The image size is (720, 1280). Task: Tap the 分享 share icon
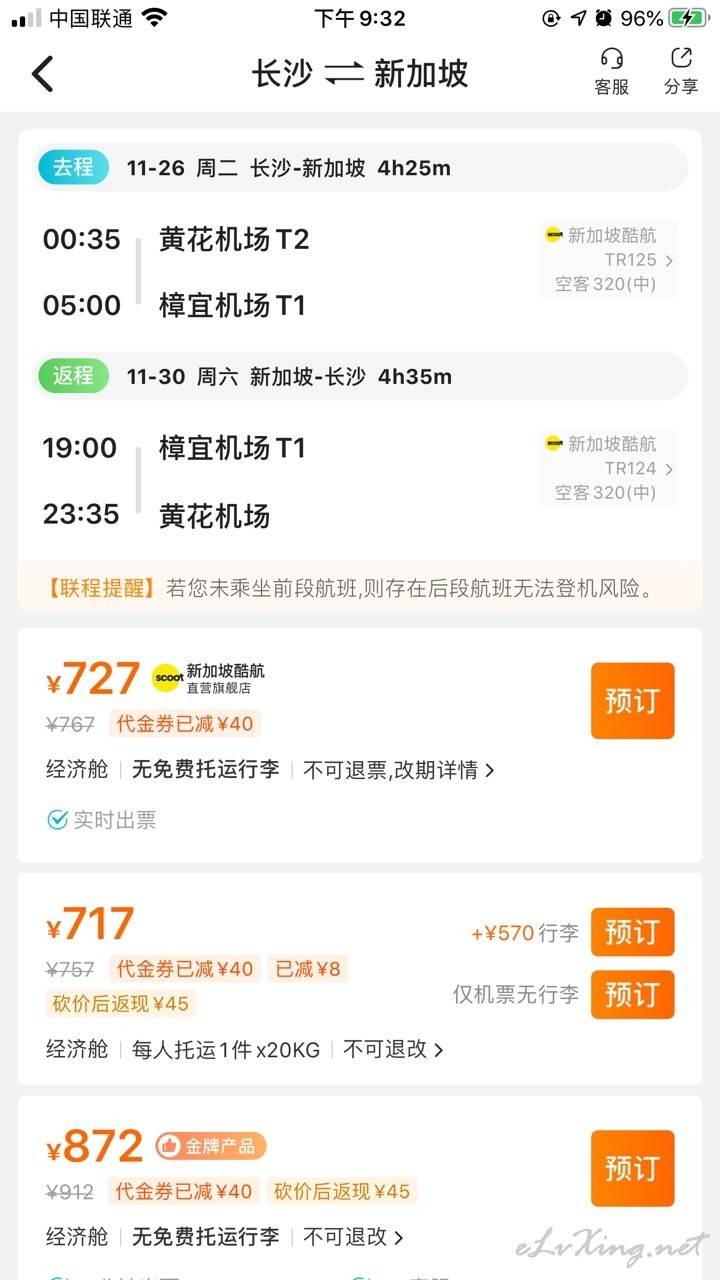click(x=681, y=72)
